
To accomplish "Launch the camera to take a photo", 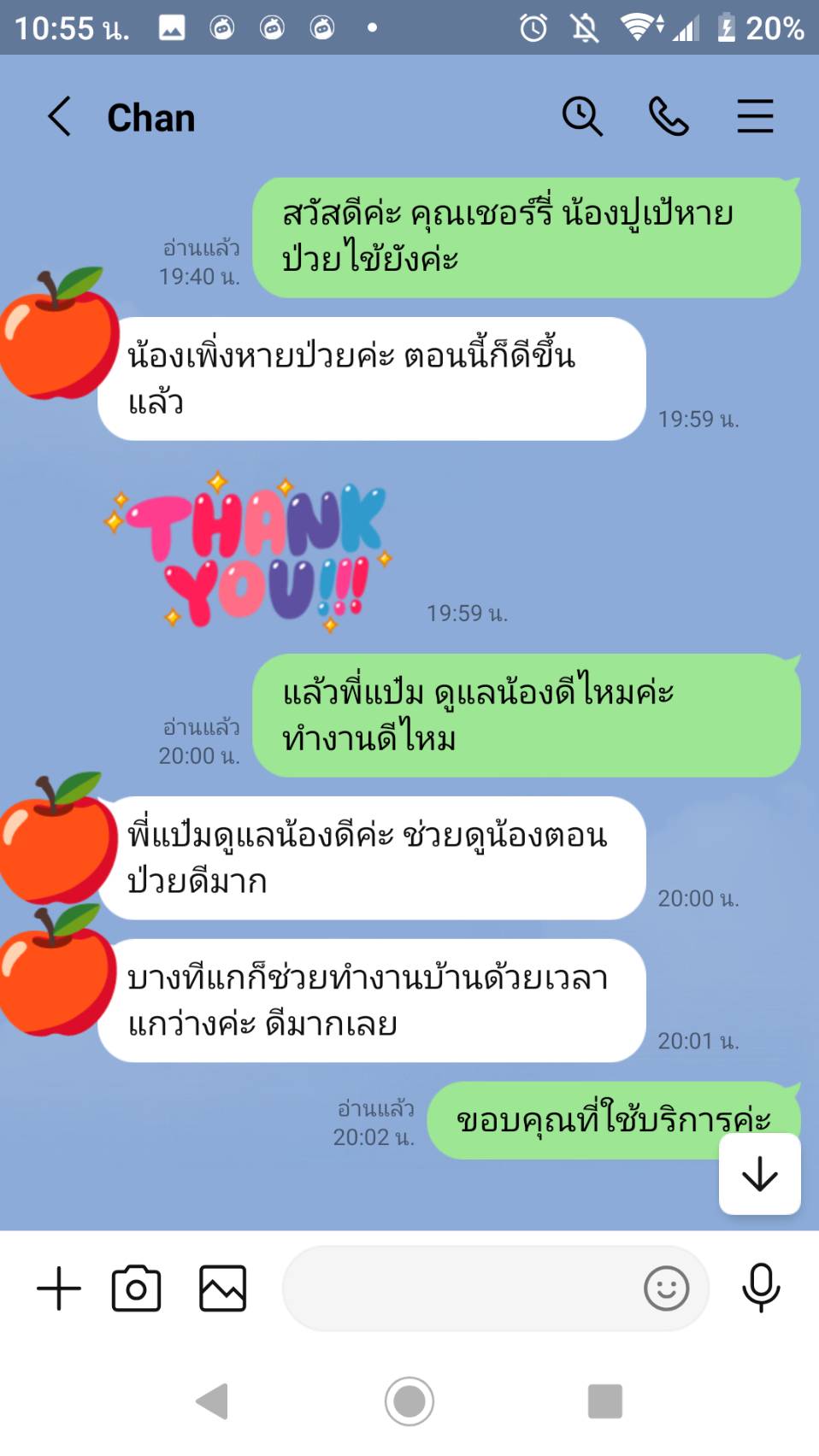I will (137, 1288).
